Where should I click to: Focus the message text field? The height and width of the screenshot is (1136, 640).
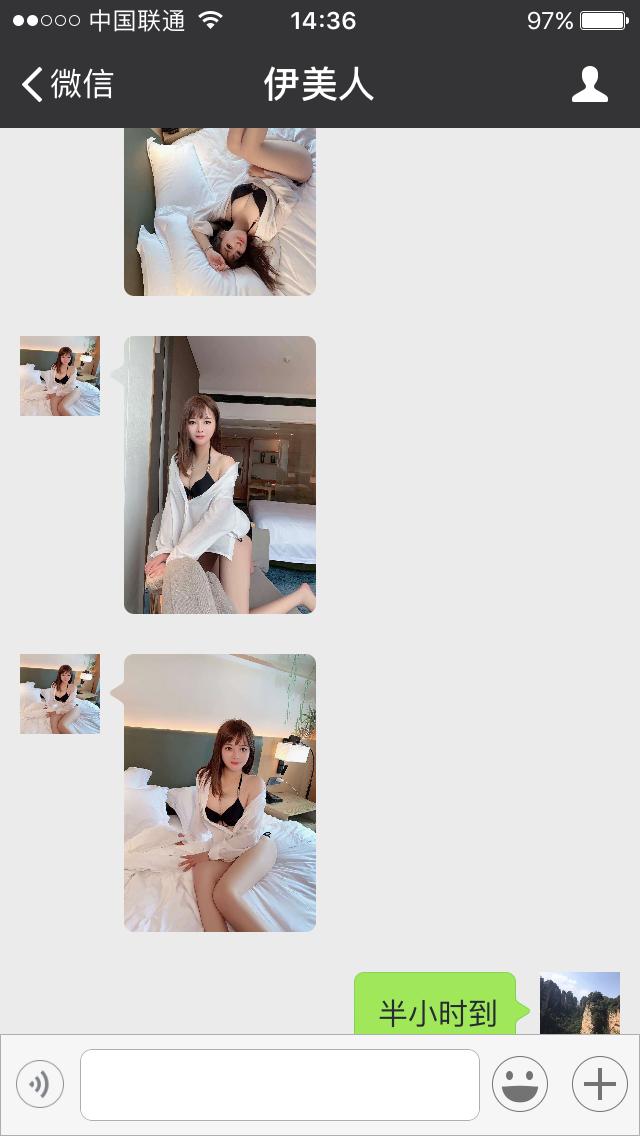(280, 1084)
